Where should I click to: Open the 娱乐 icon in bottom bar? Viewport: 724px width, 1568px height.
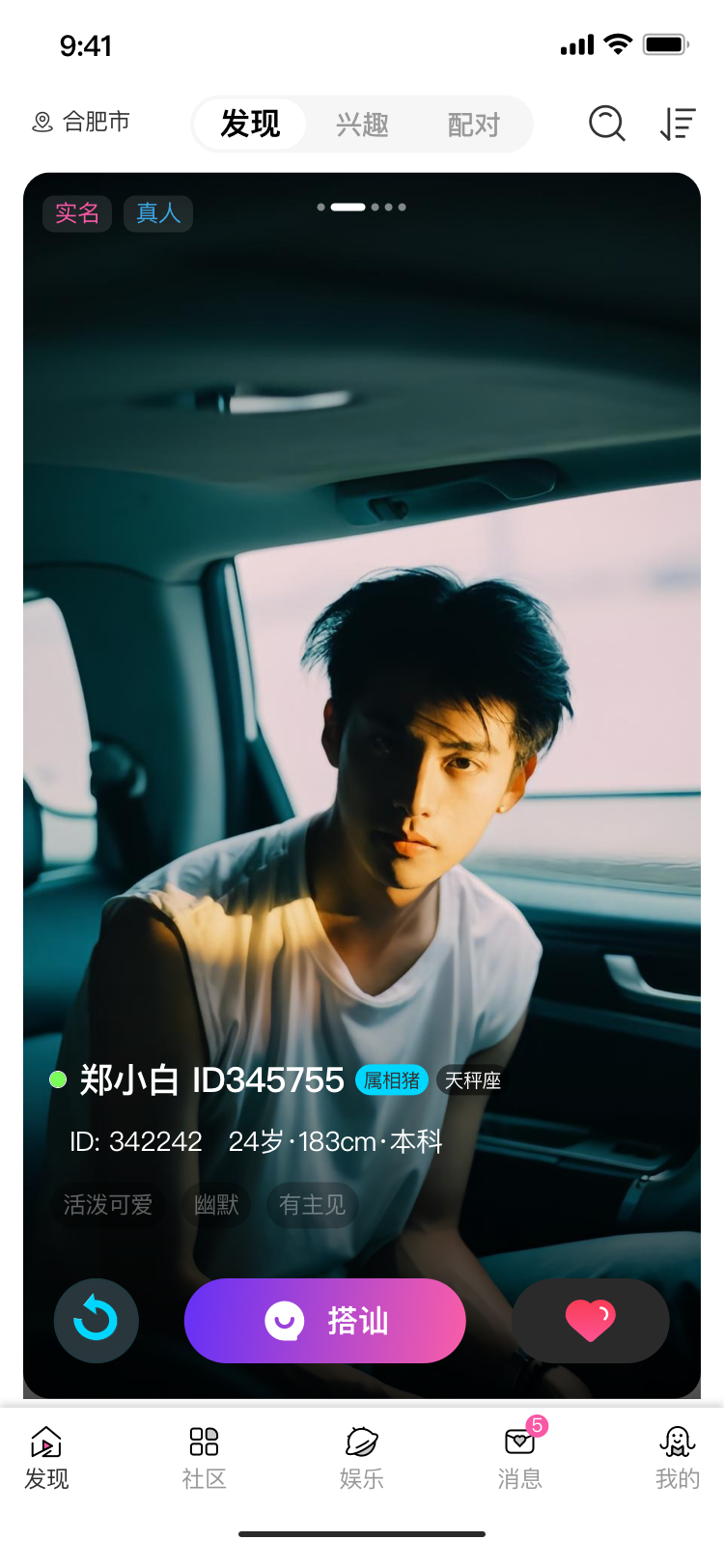[361, 1442]
